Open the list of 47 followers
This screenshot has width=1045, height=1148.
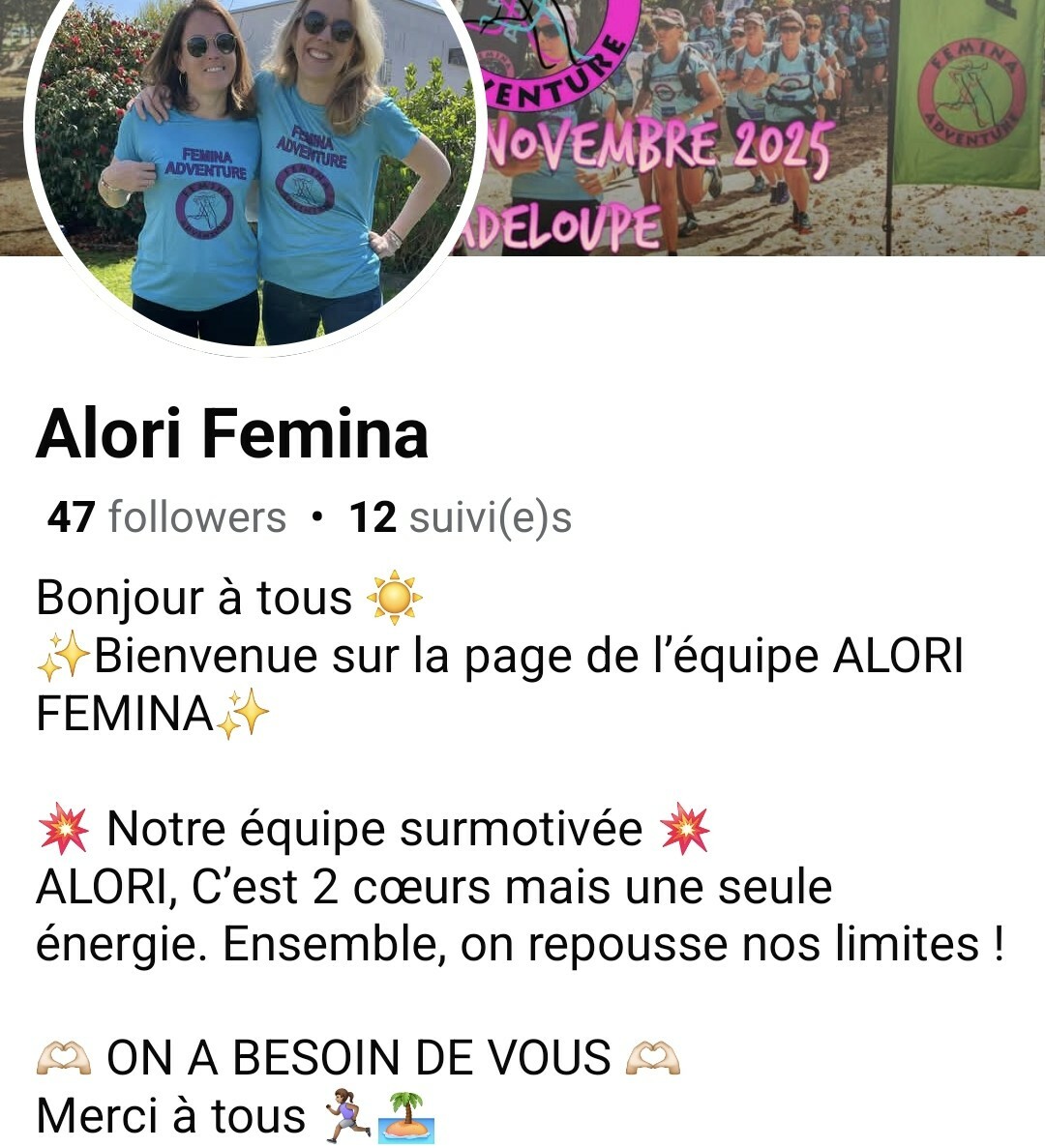tap(166, 518)
